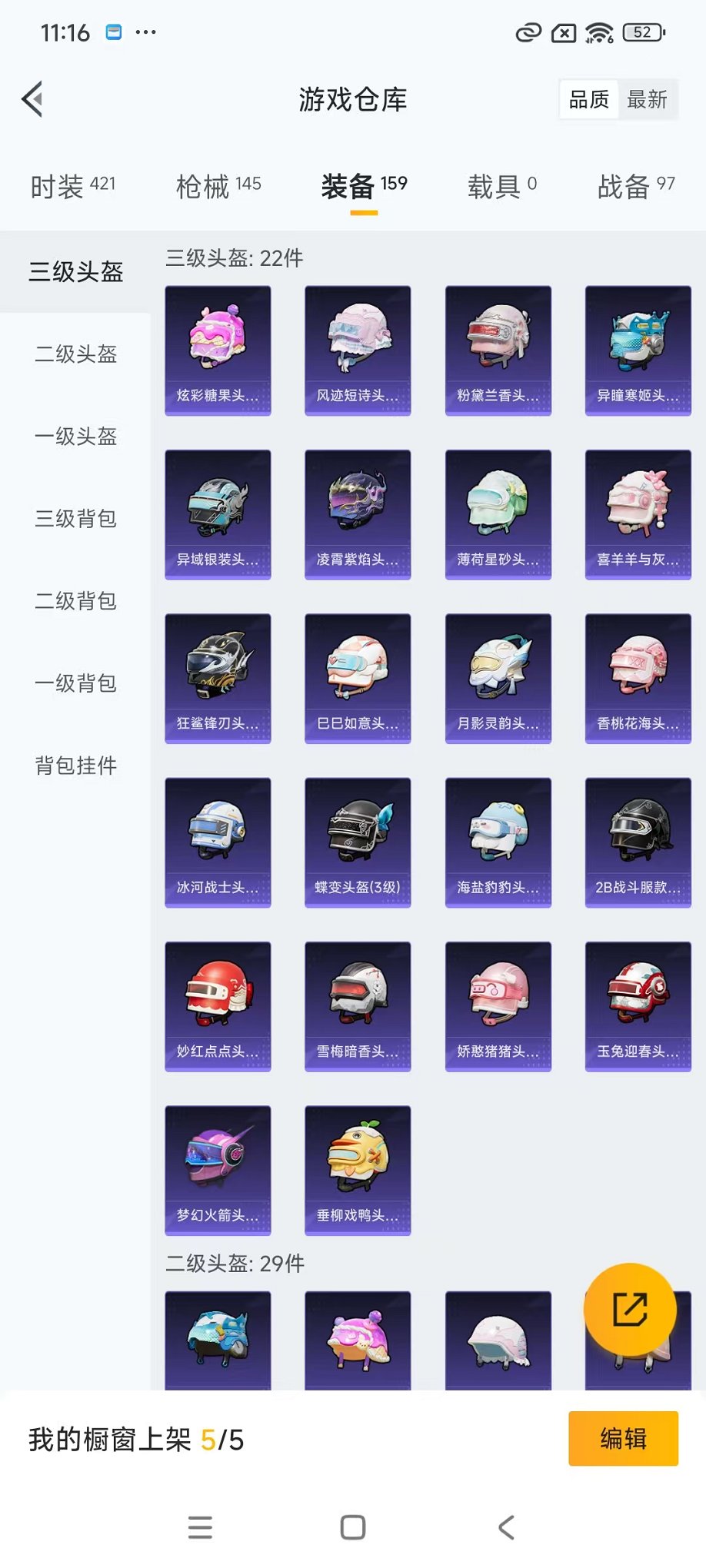This screenshot has height=1568, width=706.
Task: Open the 娇憨猪猪头盔 item
Action: (x=498, y=1006)
